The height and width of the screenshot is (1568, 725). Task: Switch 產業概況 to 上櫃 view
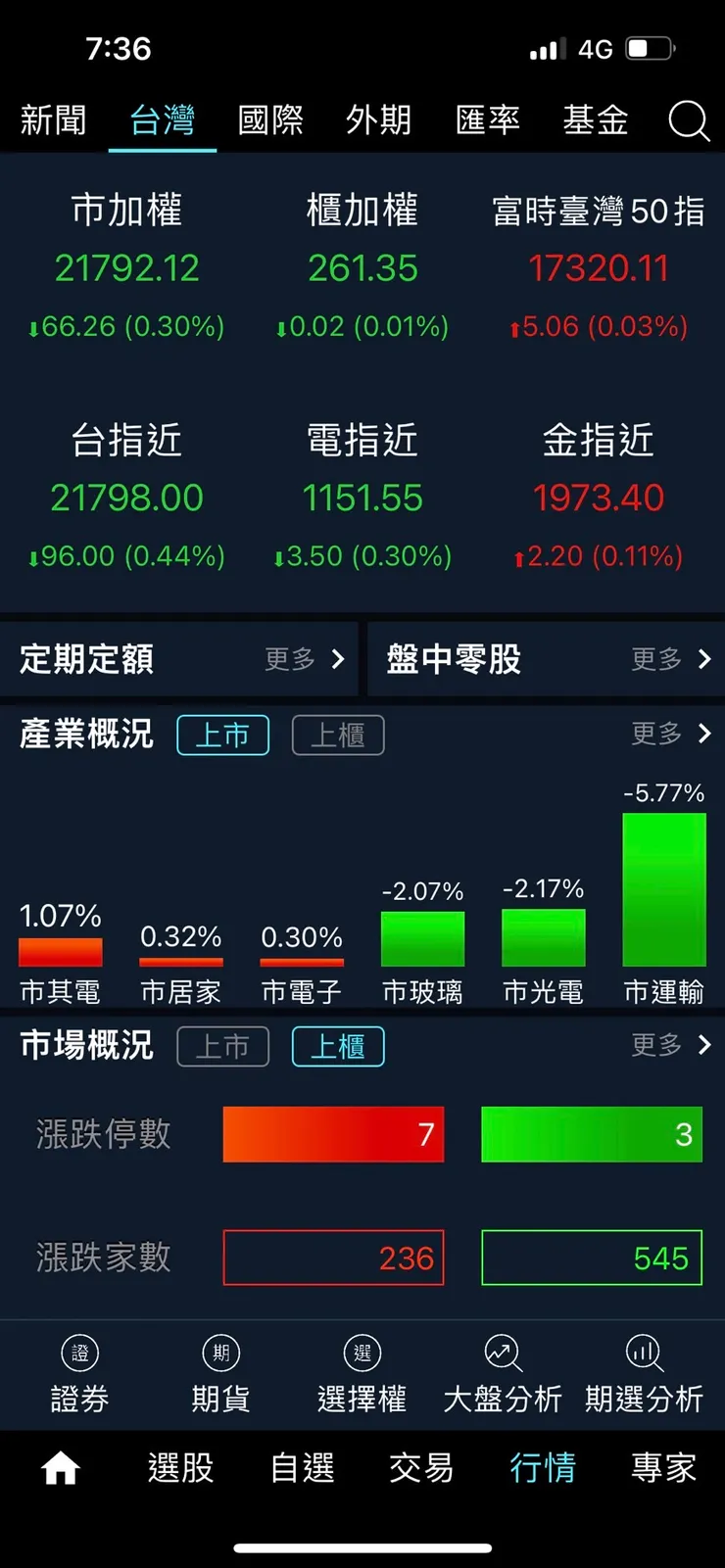coord(337,735)
